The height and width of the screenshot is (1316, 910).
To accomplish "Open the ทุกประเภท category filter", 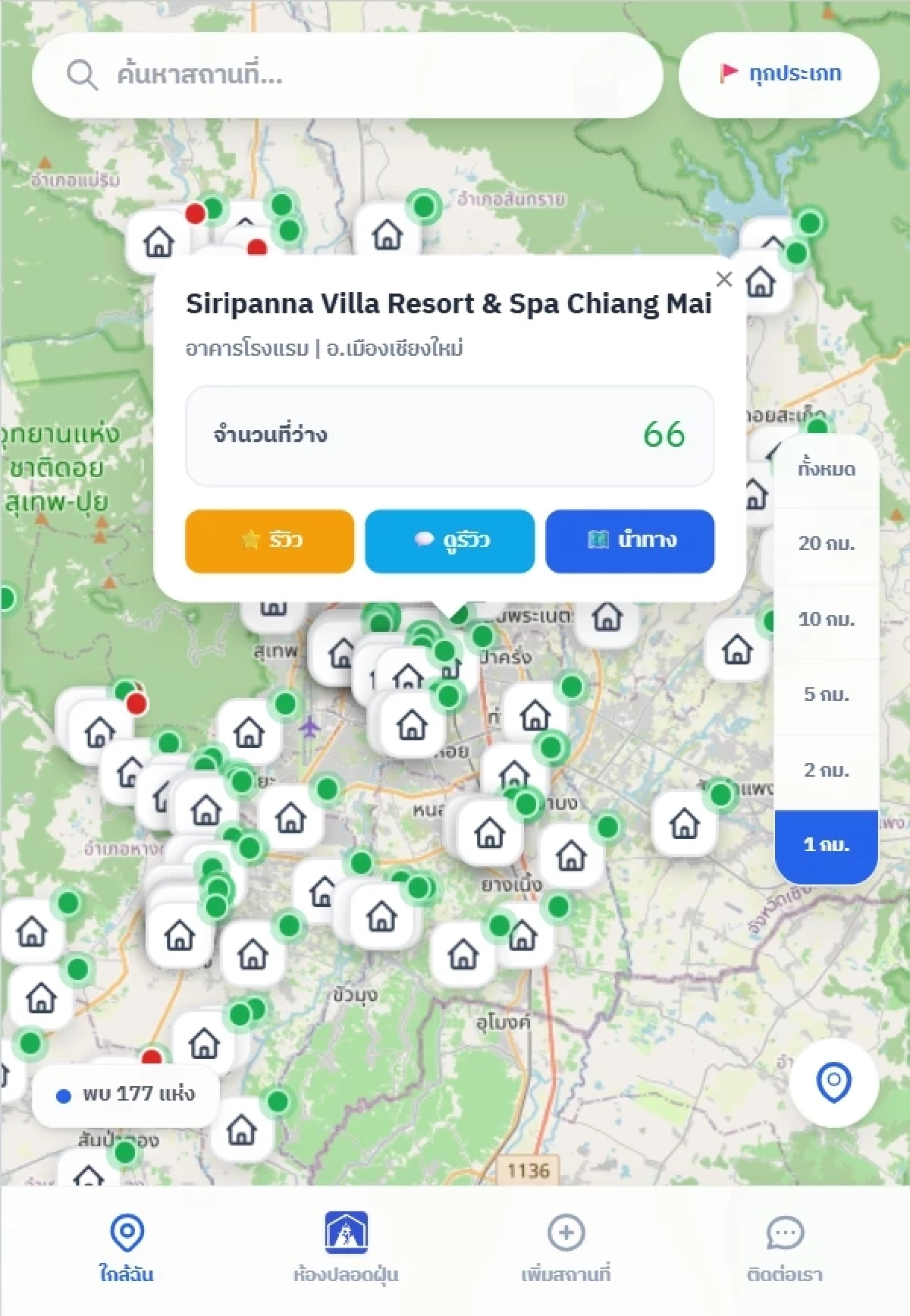I will click(x=779, y=74).
